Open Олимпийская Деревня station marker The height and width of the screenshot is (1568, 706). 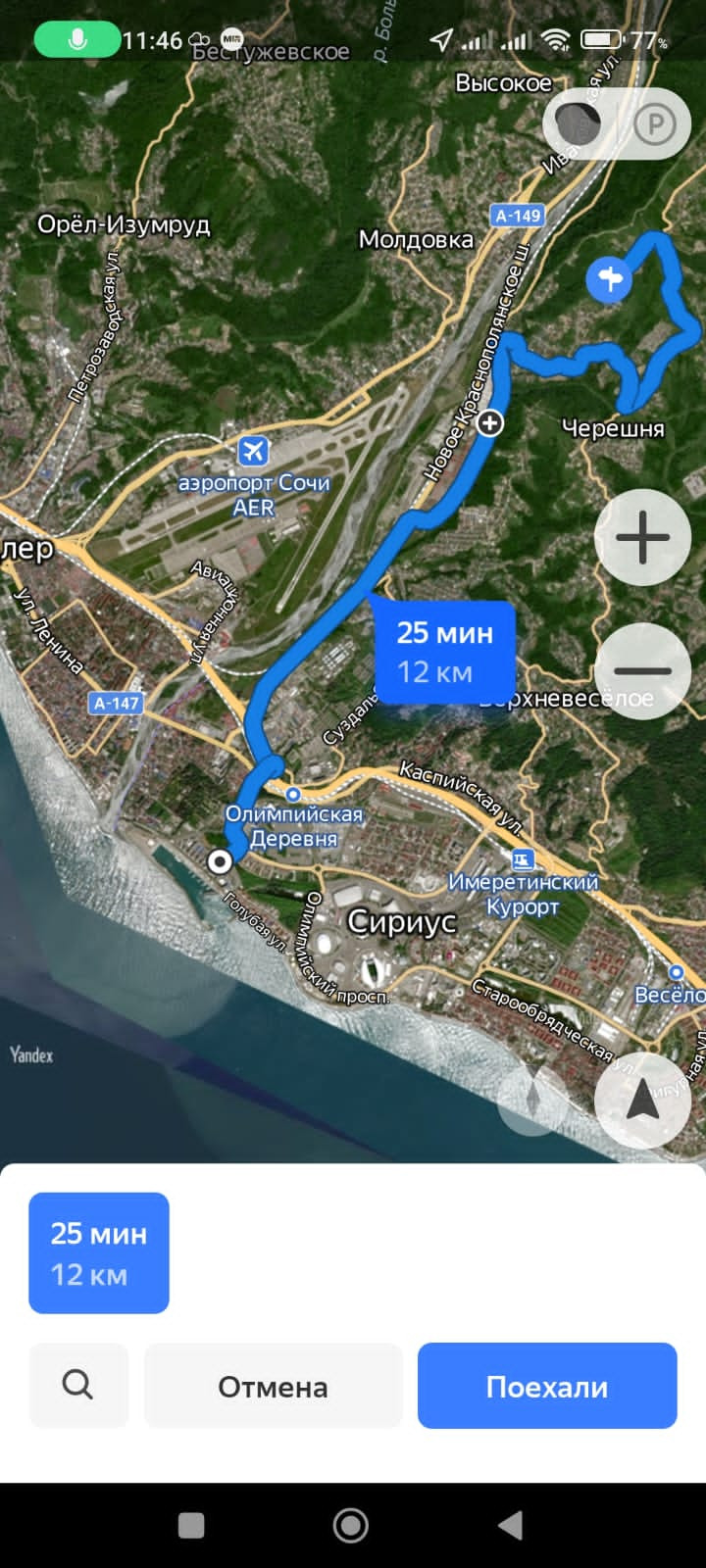(x=293, y=795)
